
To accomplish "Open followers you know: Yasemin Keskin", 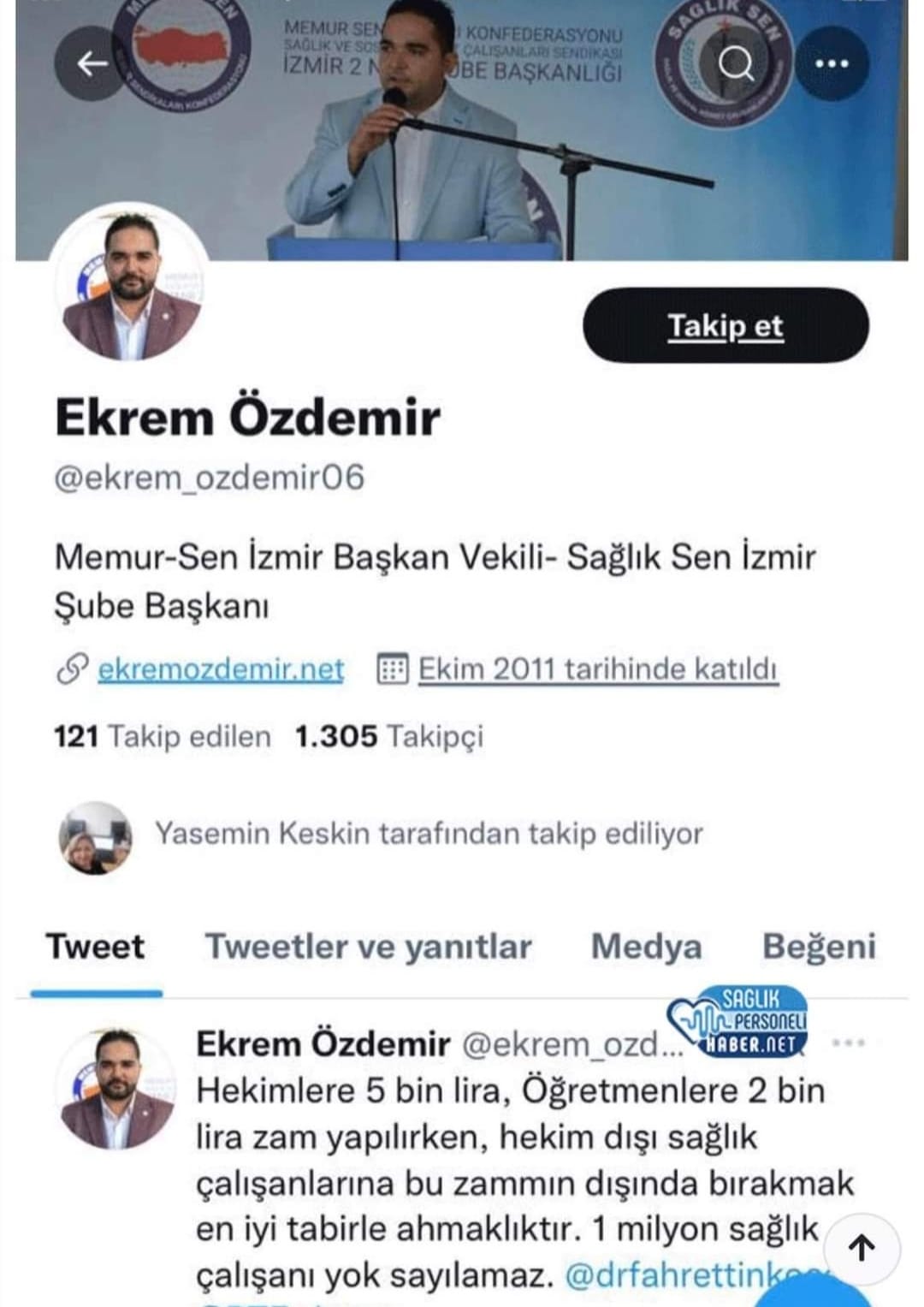I will [x=428, y=833].
